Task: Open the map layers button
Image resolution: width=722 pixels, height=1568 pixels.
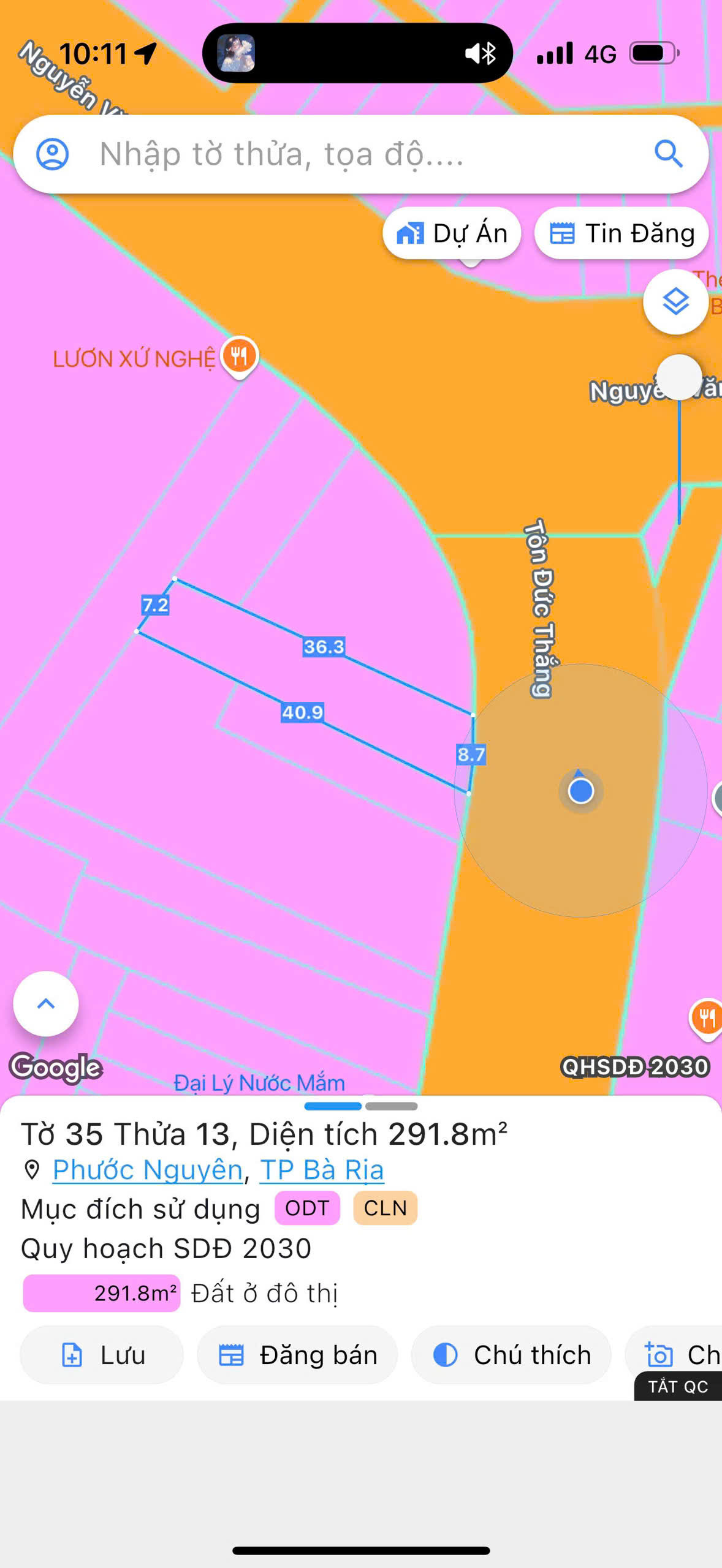Action: (675, 302)
